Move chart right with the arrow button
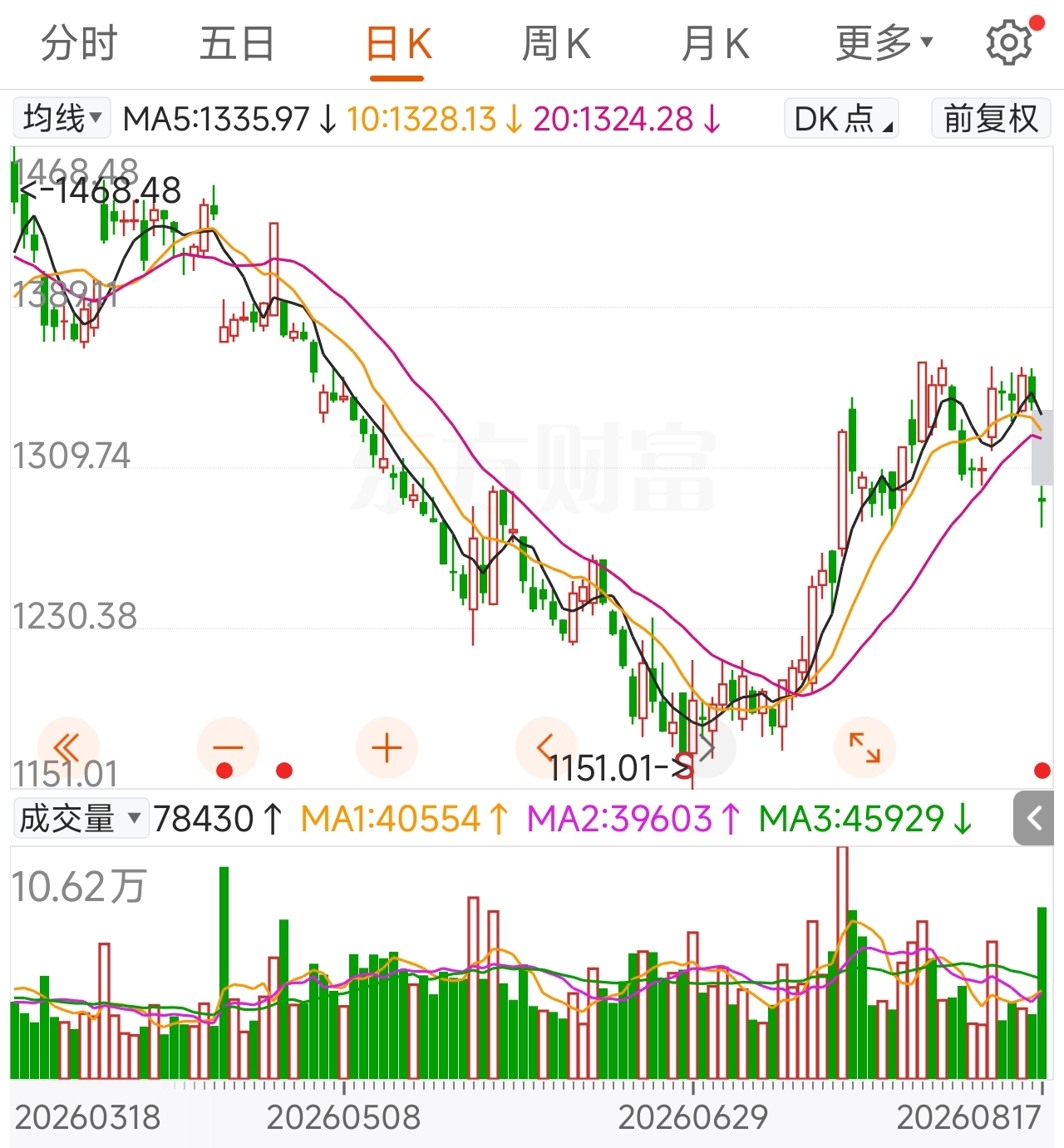The height and width of the screenshot is (1148, 1064). point(707,747)
